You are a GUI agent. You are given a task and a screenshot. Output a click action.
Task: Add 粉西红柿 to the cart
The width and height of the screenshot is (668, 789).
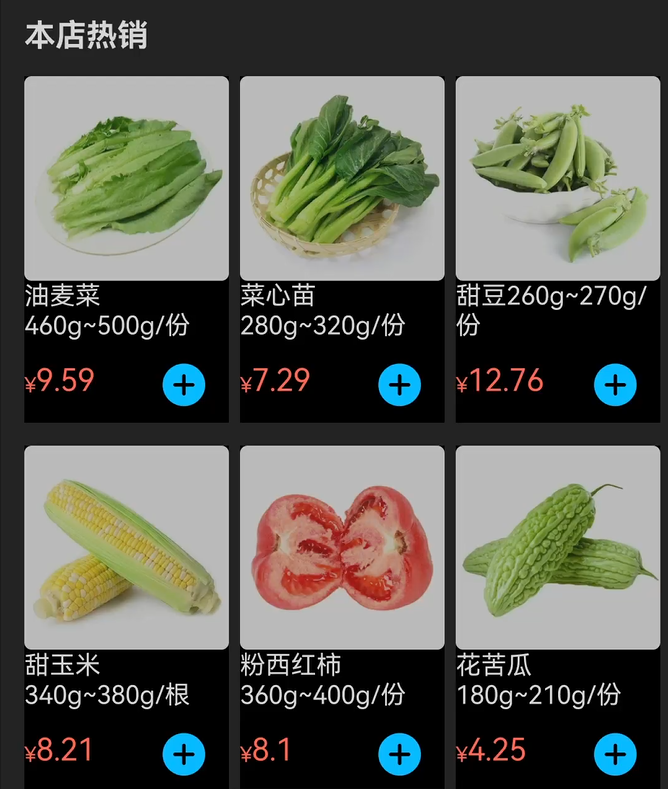[x=399, y=754]
